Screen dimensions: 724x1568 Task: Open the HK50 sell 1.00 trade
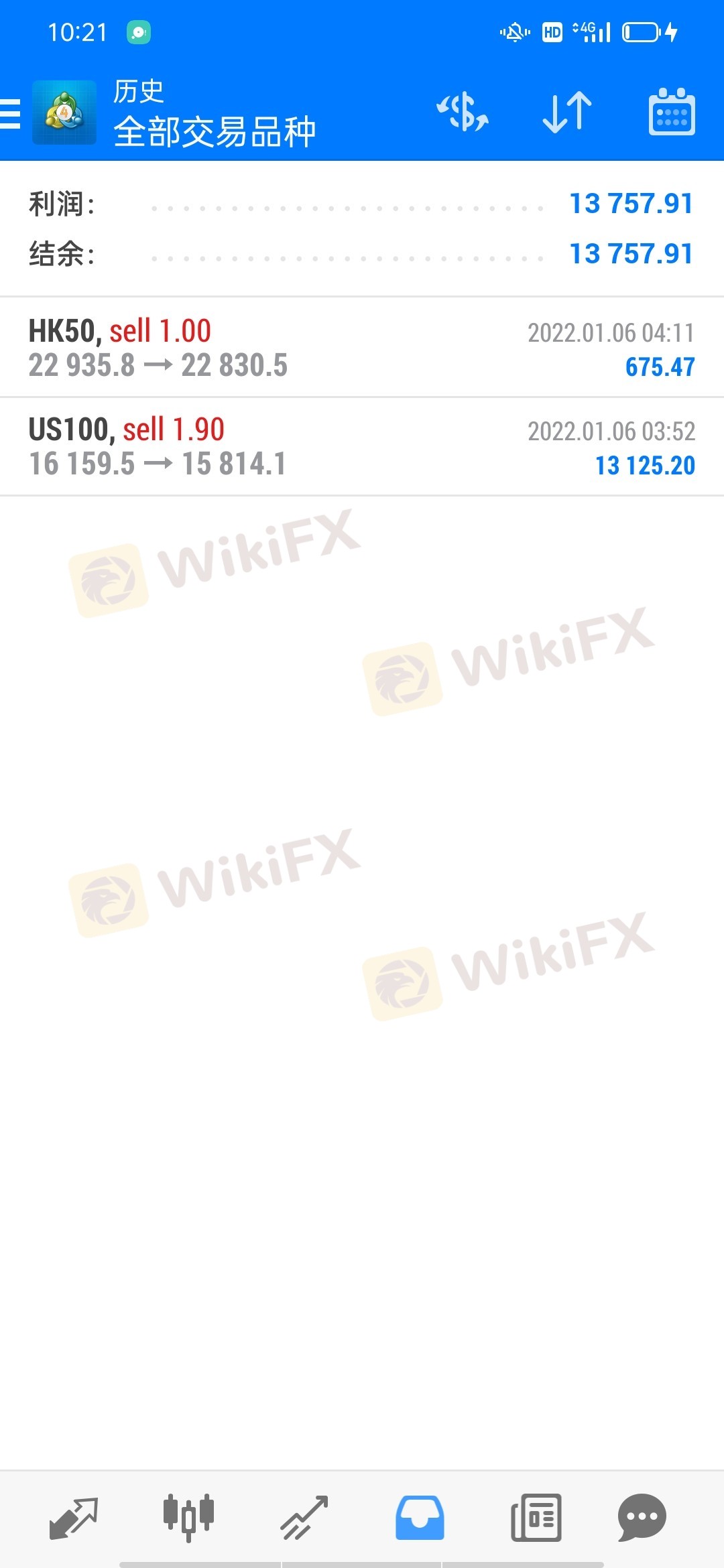click(x=362, y=348)
